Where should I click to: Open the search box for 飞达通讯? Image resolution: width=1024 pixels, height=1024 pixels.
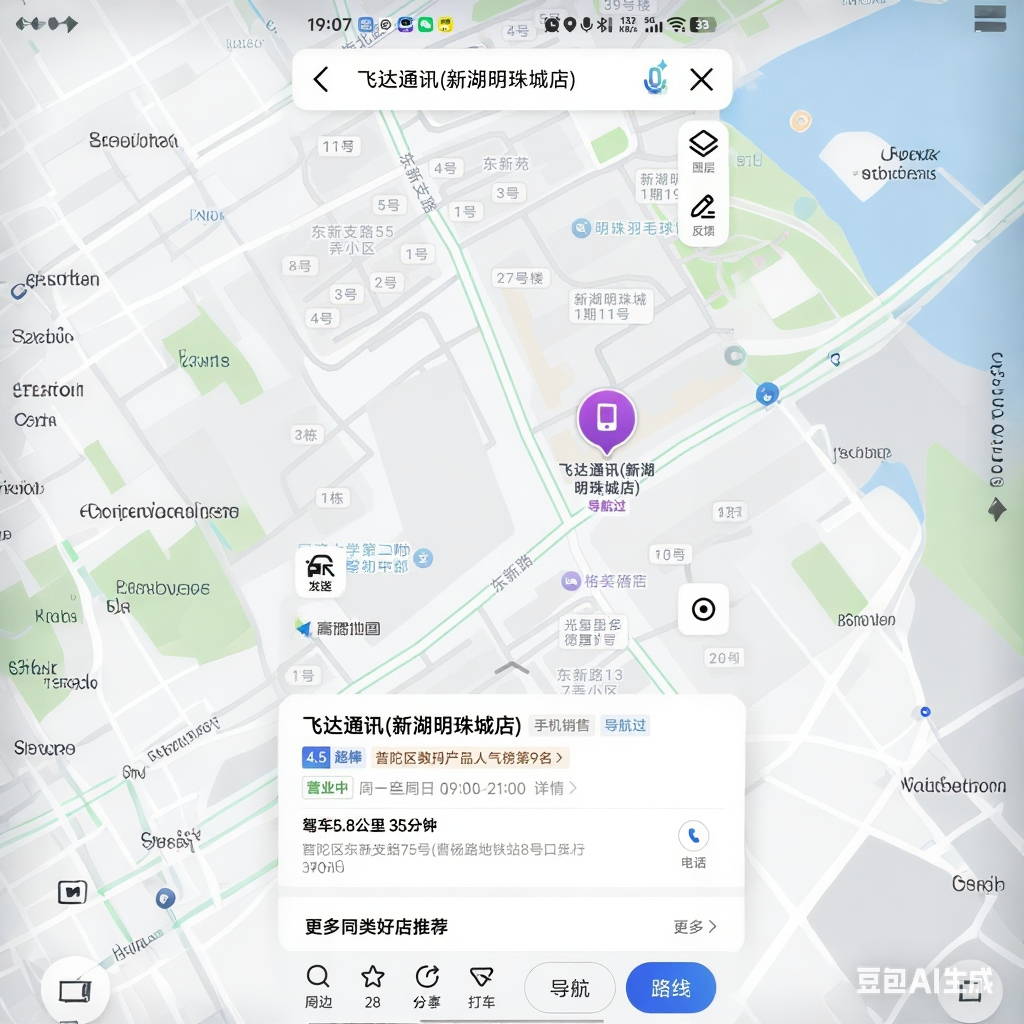[x=470, y=80]
